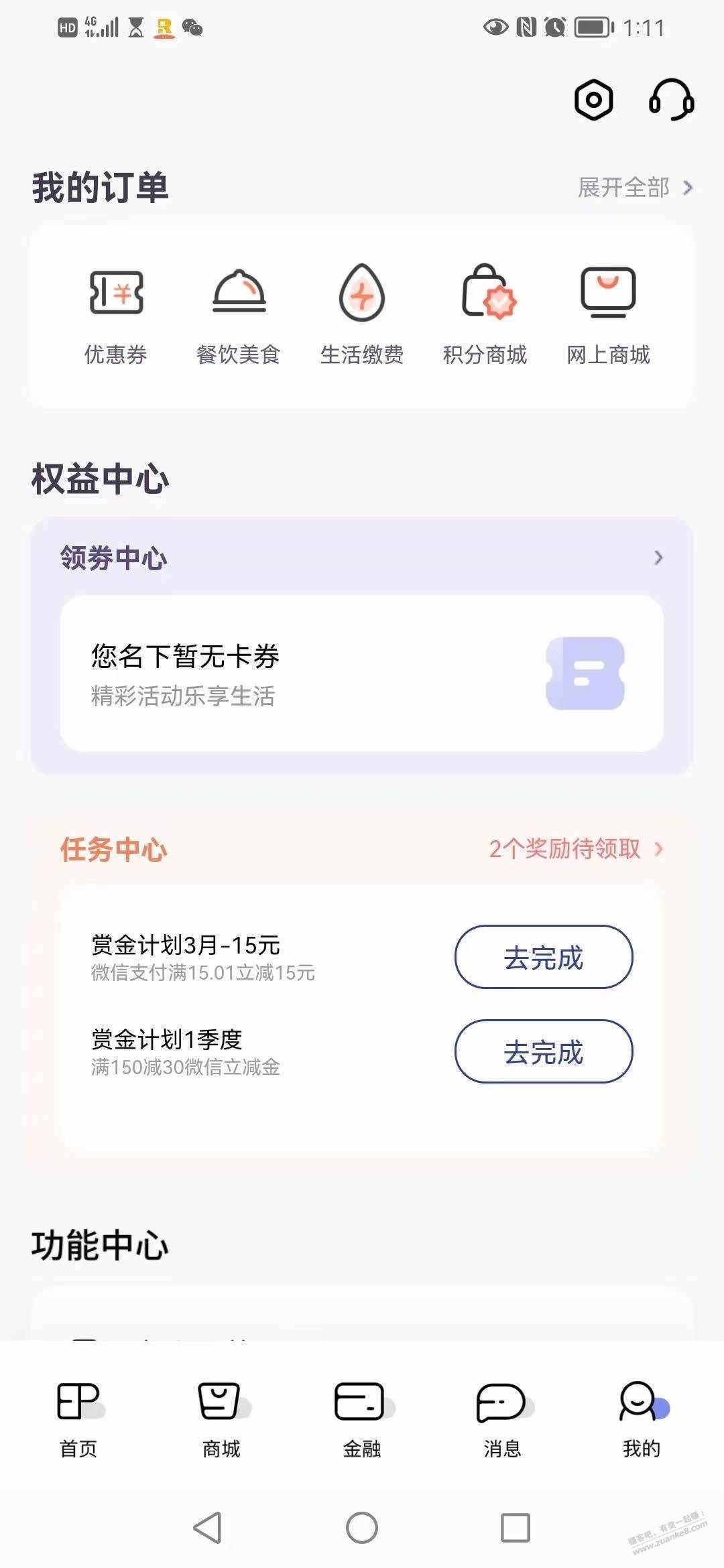Expand all orders via 展开全部
Viewport: 724px width, 1568px height.
tap(636, 188)
